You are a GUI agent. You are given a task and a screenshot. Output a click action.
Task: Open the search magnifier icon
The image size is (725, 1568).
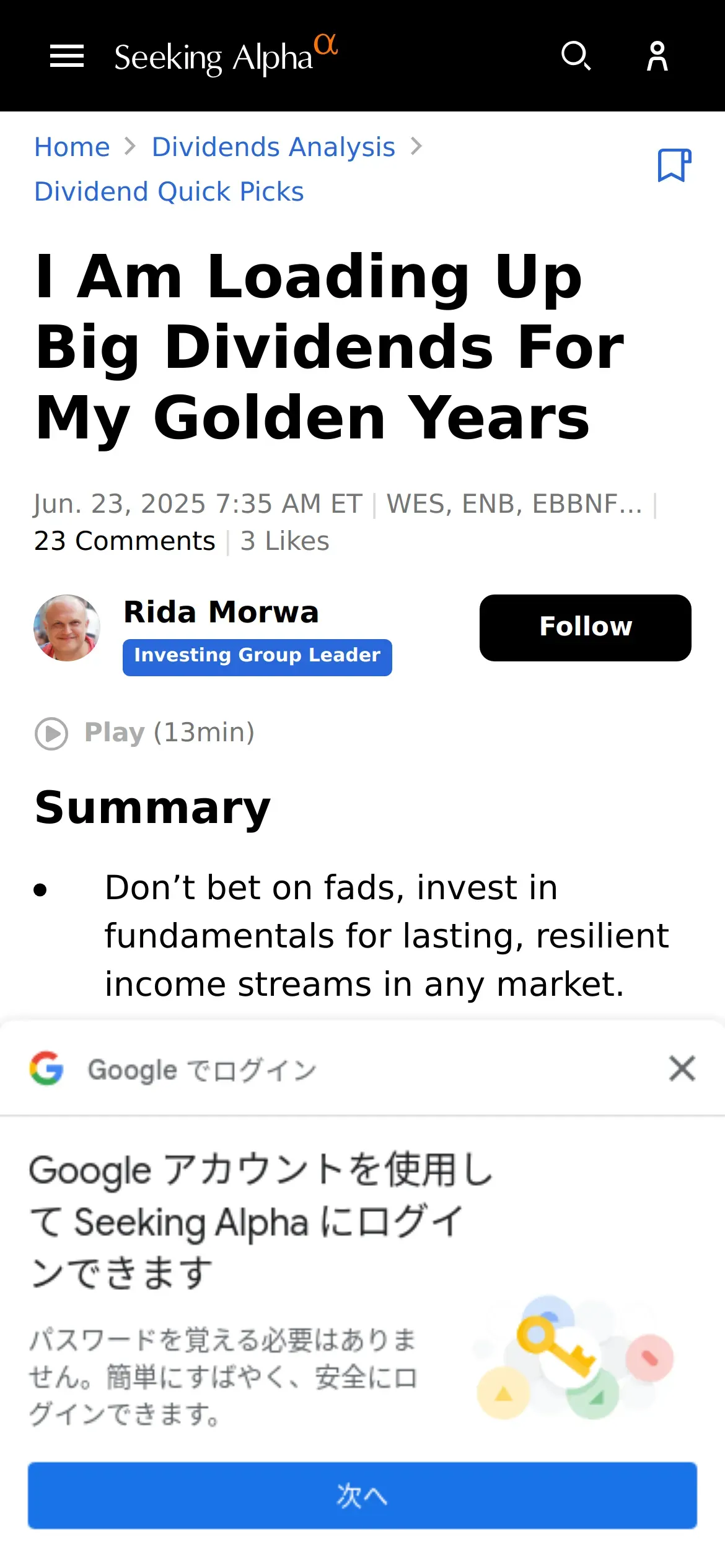576,56
